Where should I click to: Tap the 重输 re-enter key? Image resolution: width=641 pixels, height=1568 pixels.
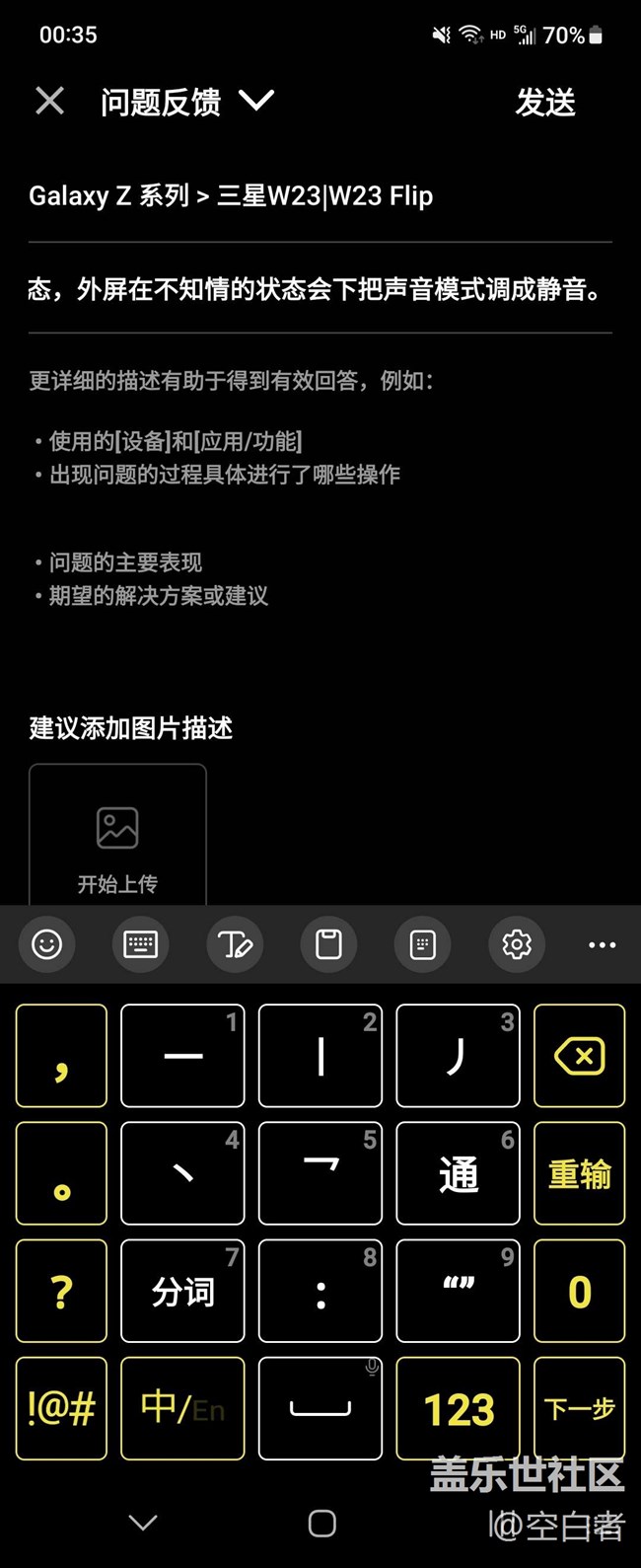579,1173
